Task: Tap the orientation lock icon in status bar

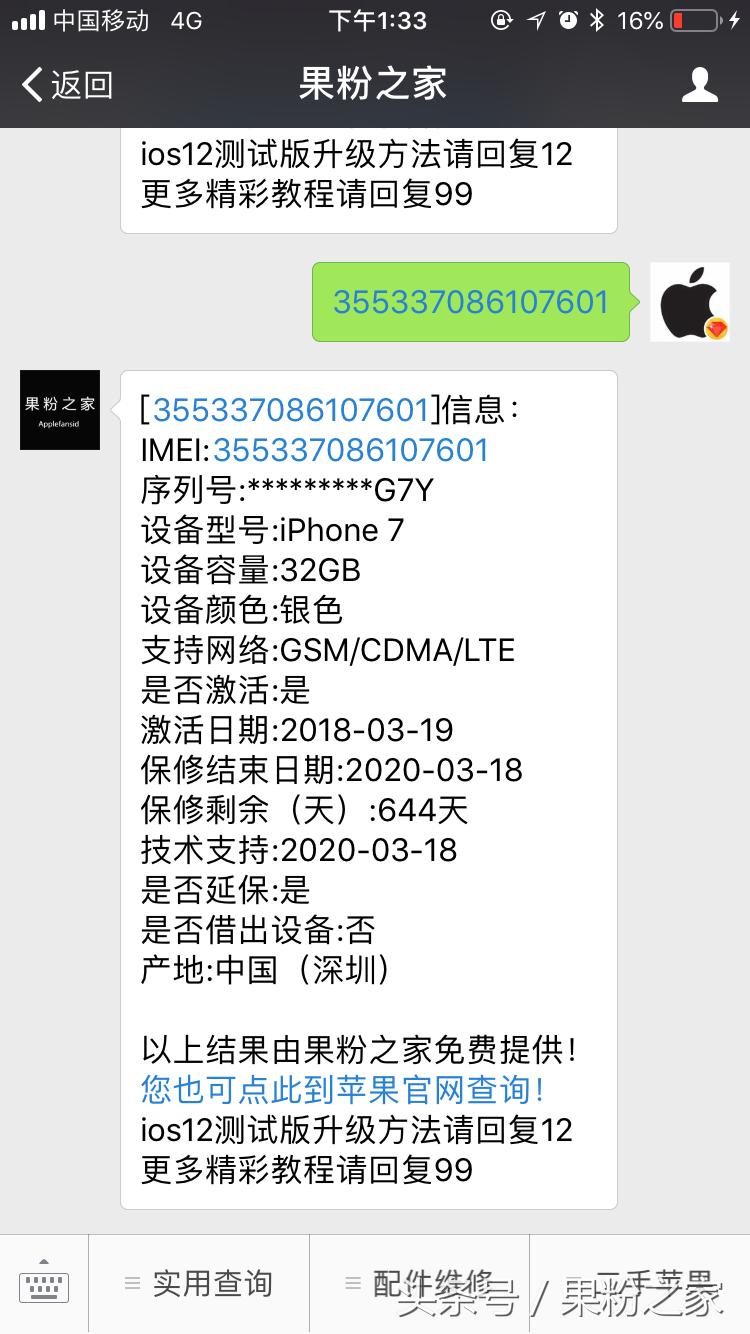Action: coord(503,19)
